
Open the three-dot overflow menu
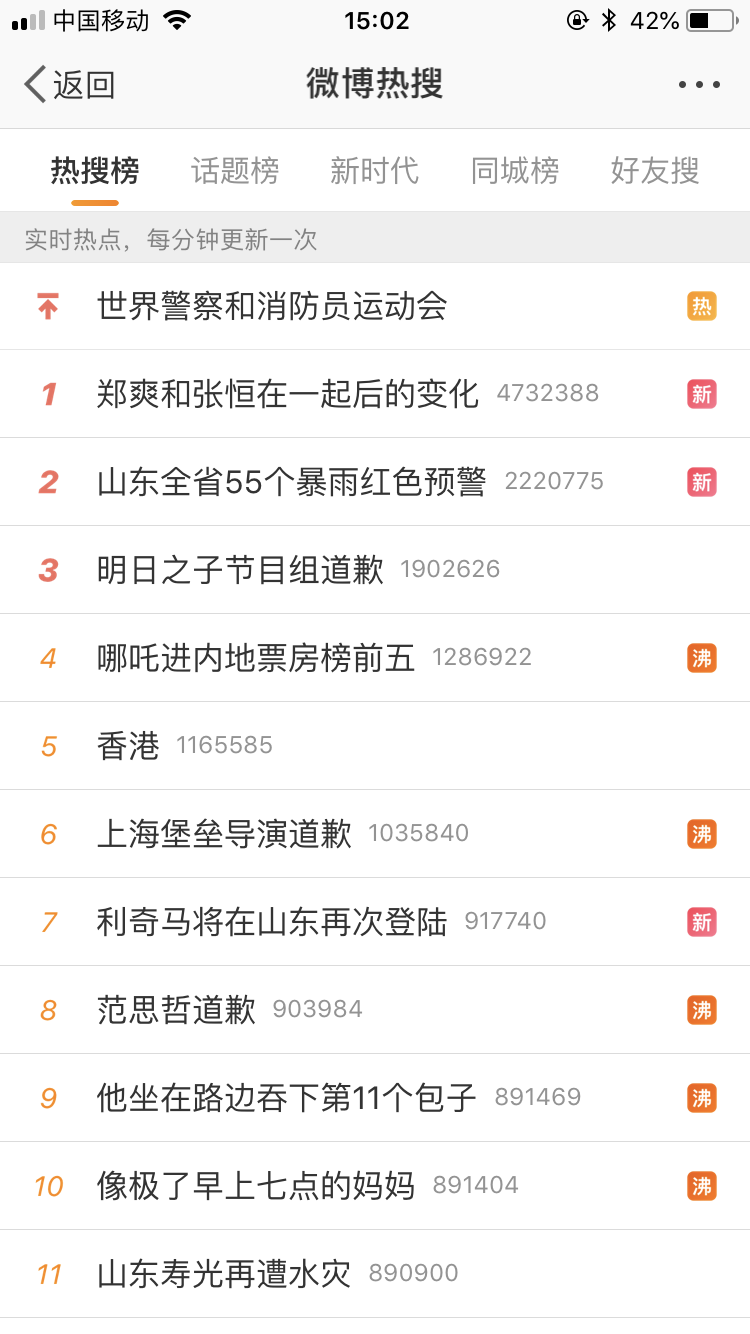pos(699,85)
